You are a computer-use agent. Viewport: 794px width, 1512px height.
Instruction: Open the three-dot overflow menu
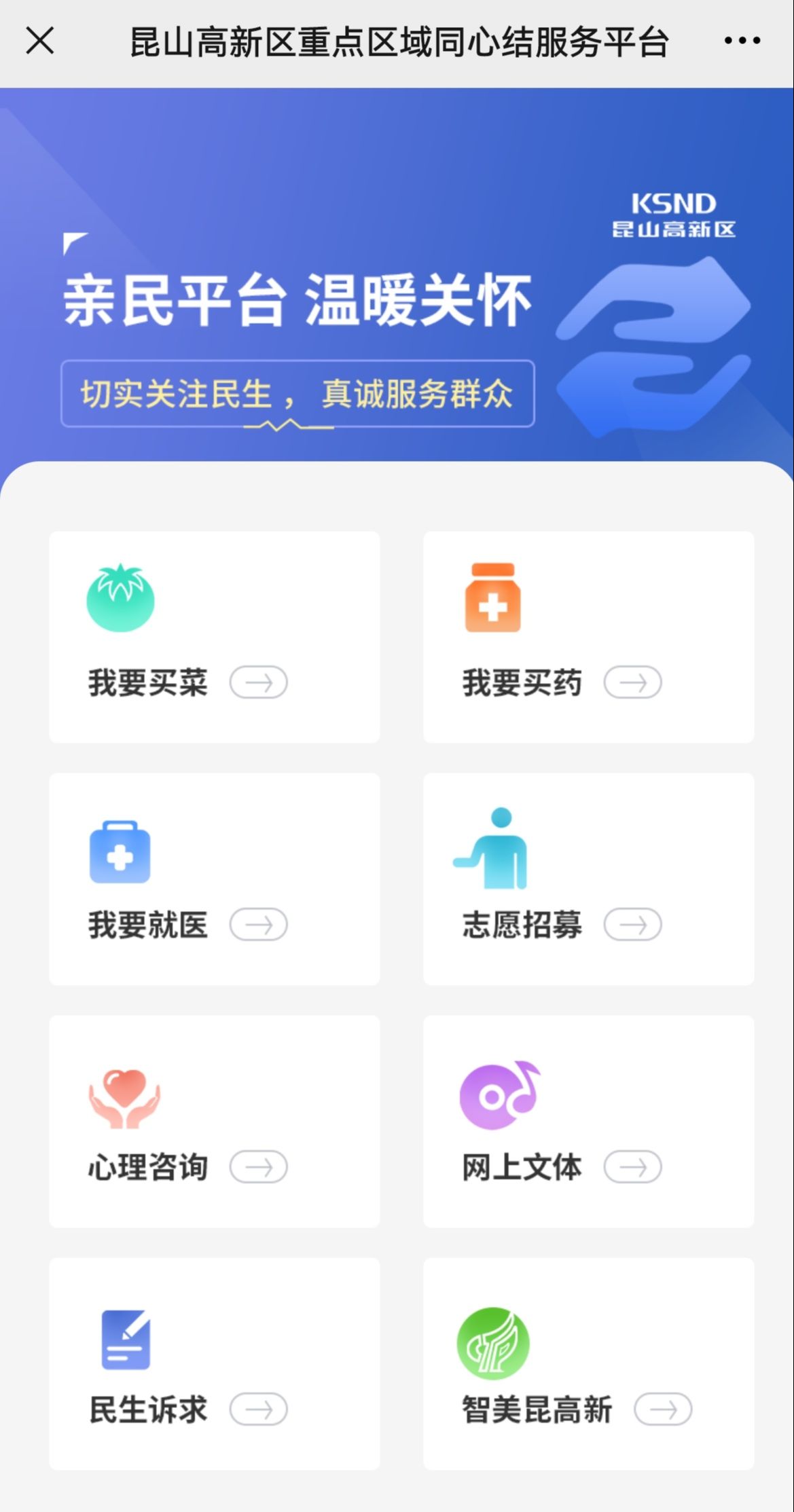tap(742, 41)
